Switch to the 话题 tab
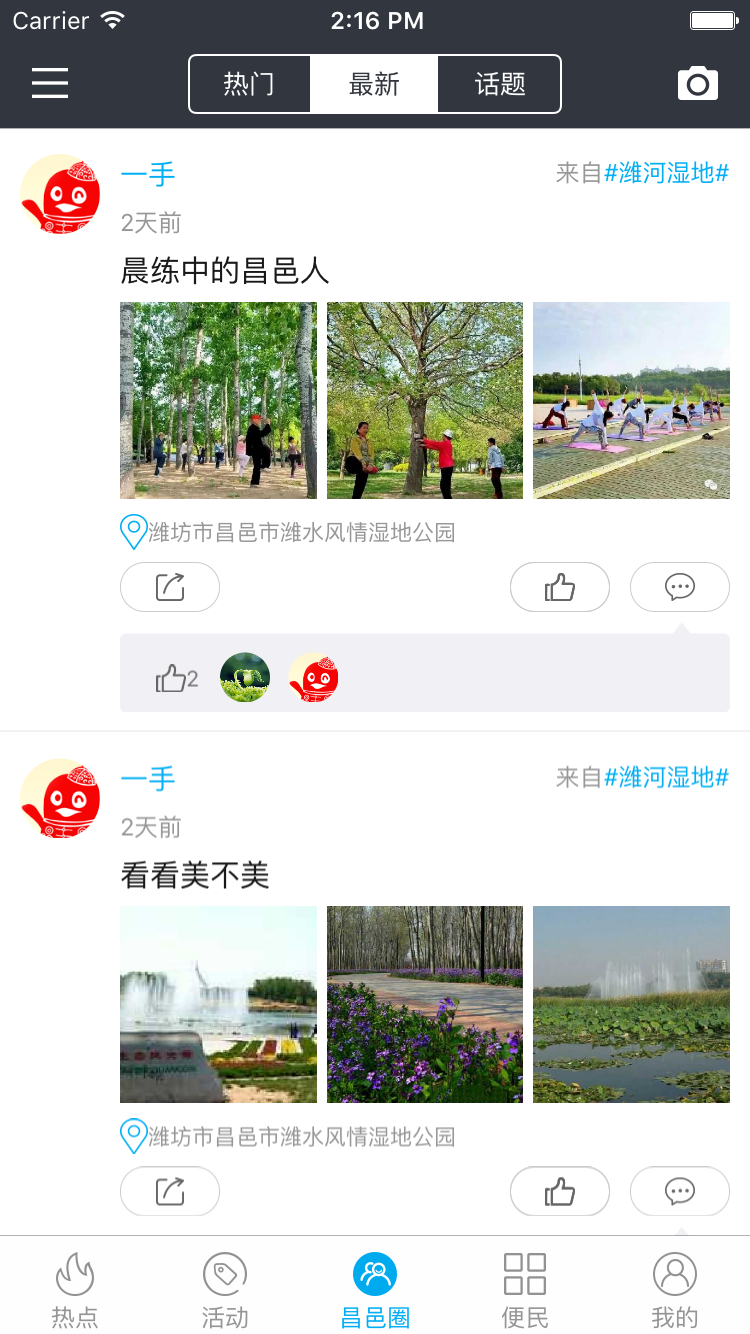The image size is (750, 1334). click(x=500, y=84)
